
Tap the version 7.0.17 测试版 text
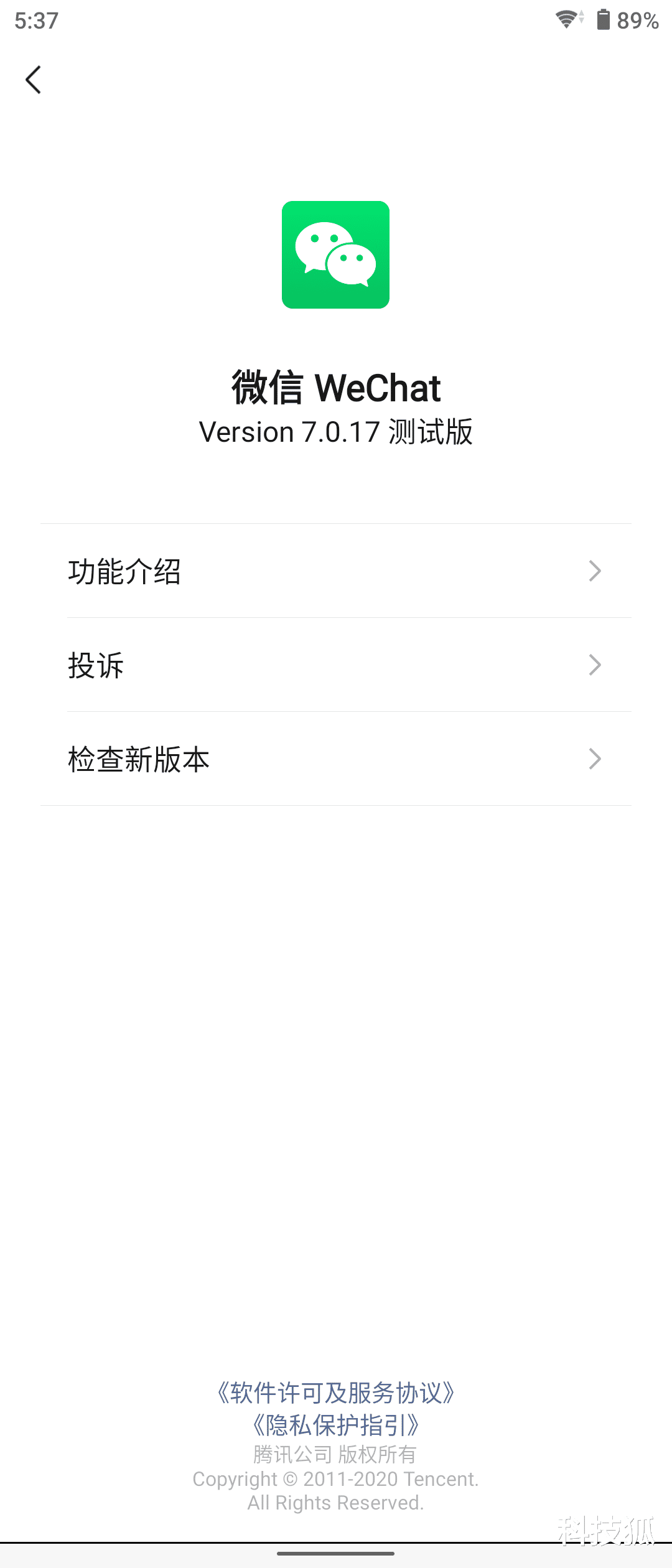click(x=335, y=432)
